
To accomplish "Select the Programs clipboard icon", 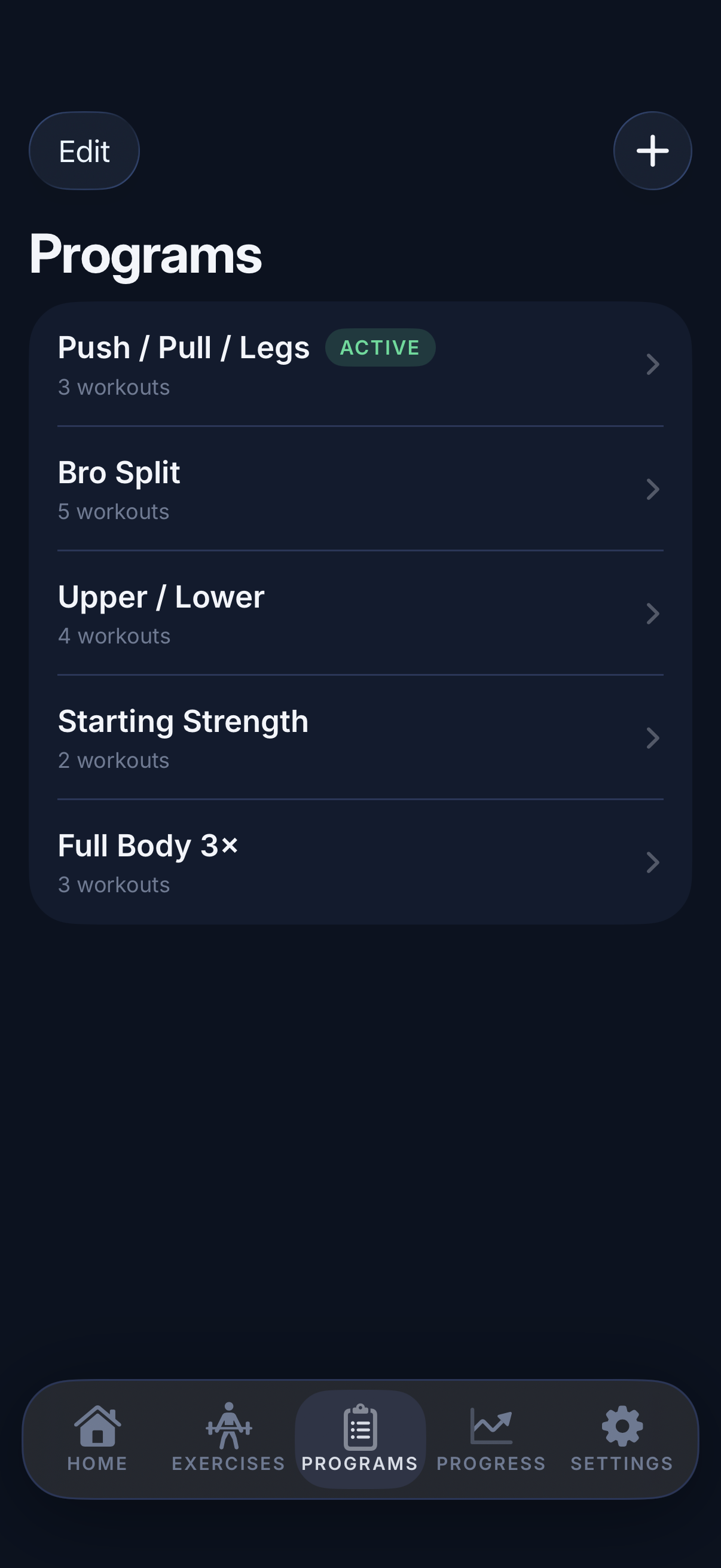I will point(361,1424).
